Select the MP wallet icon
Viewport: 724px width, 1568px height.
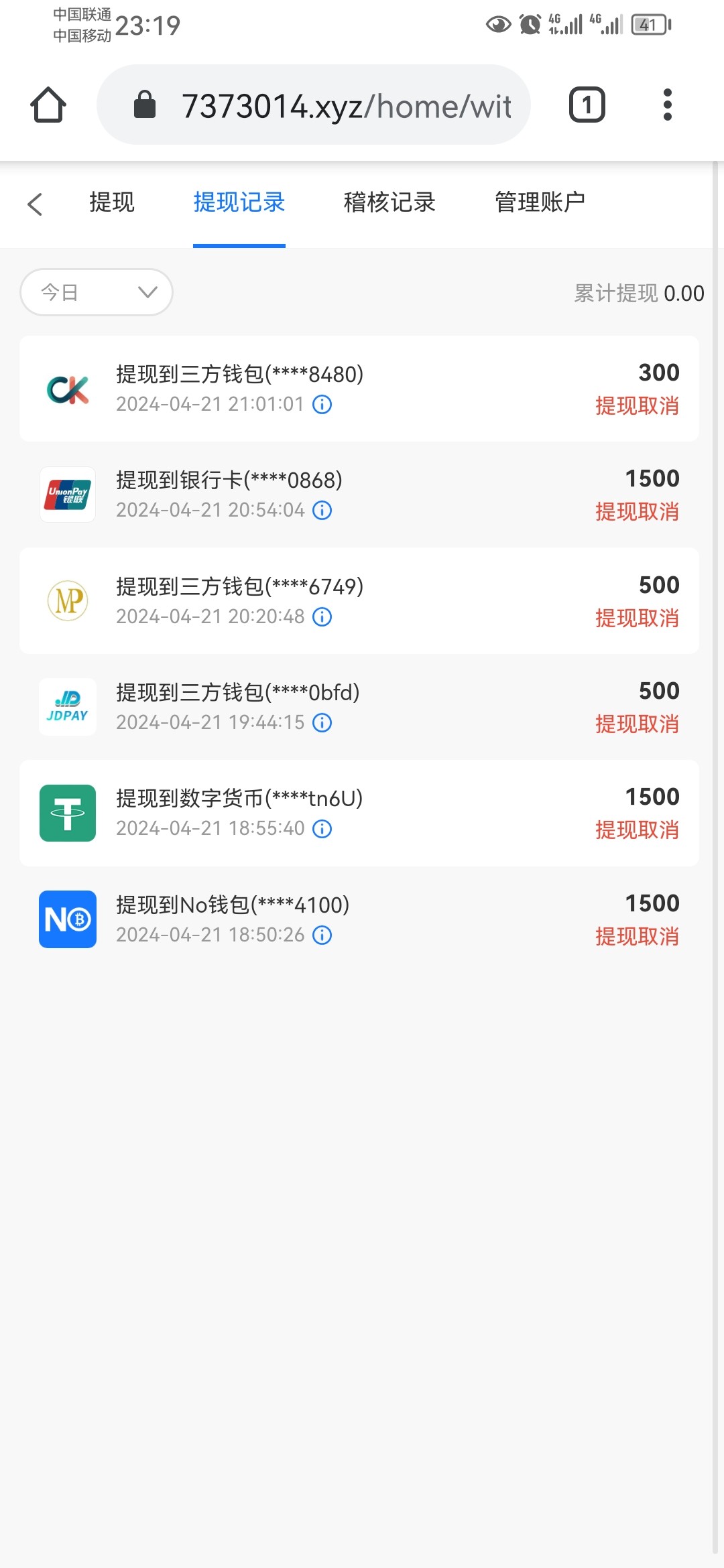67,600
